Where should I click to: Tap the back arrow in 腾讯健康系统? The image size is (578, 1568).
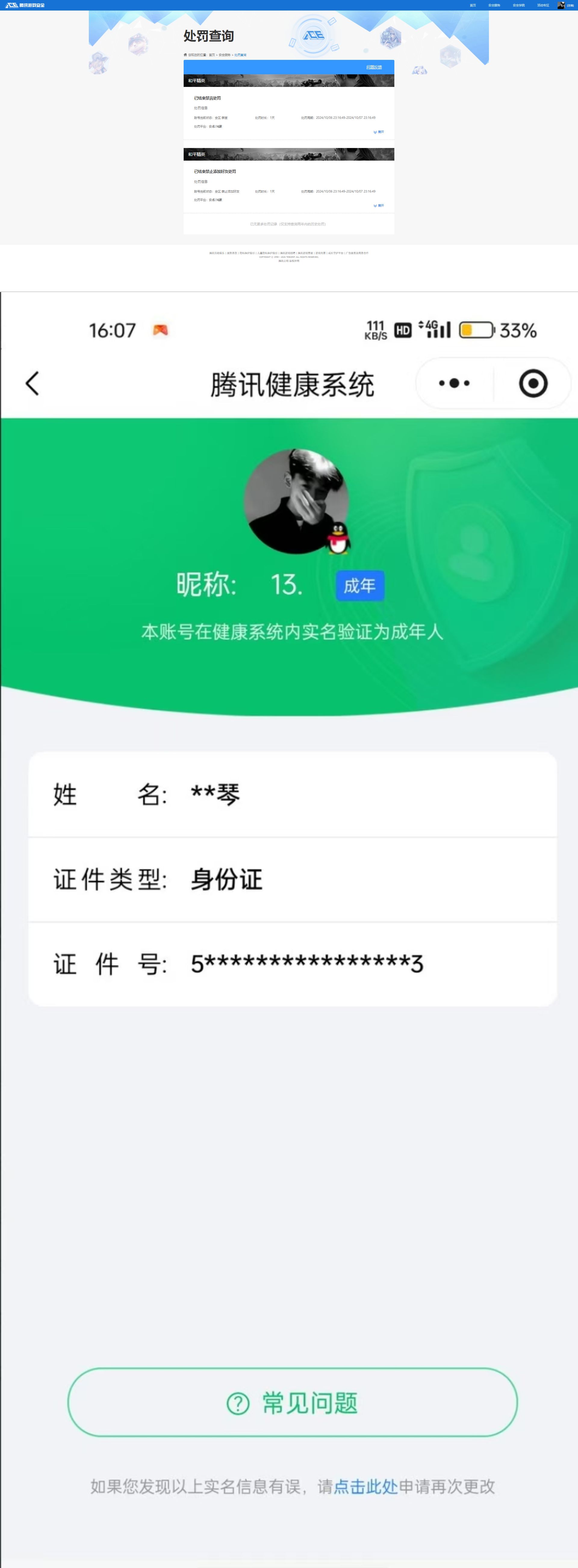32,383
